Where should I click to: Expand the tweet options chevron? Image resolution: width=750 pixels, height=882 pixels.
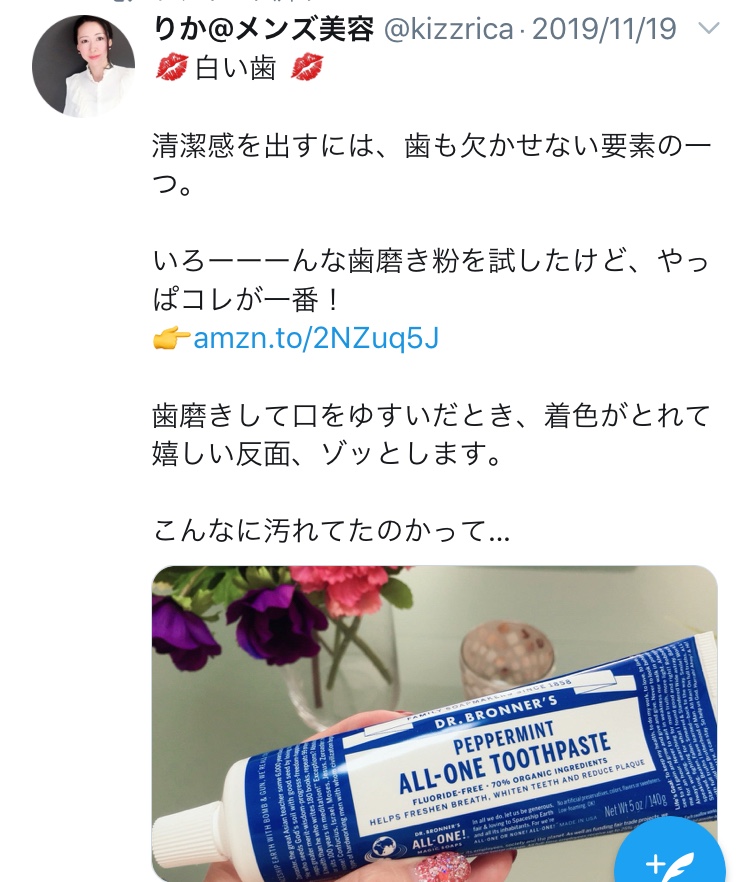(x=707, y=28)
